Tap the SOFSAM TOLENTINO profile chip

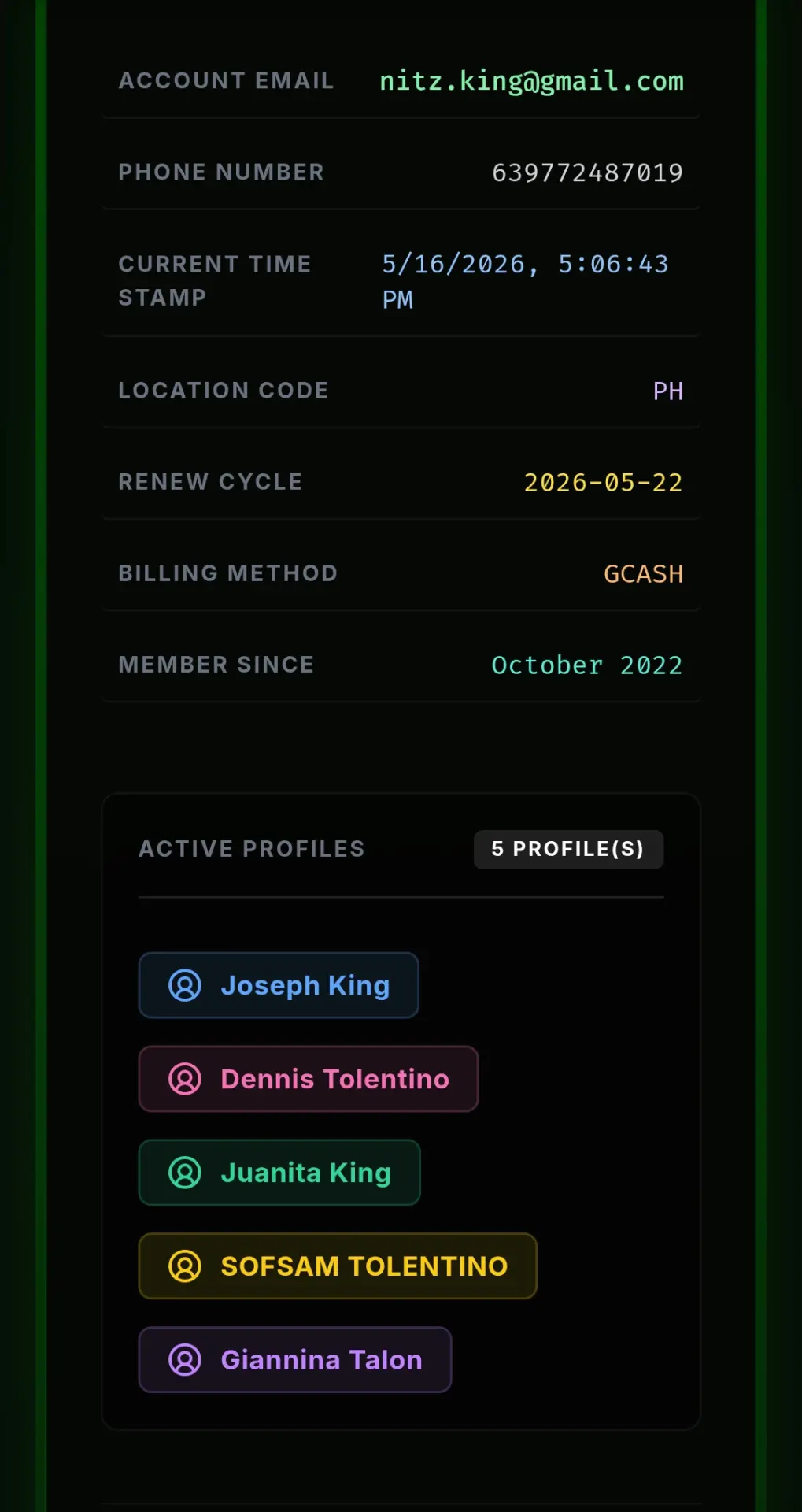pyautogui.click(x=338, y=1266)
